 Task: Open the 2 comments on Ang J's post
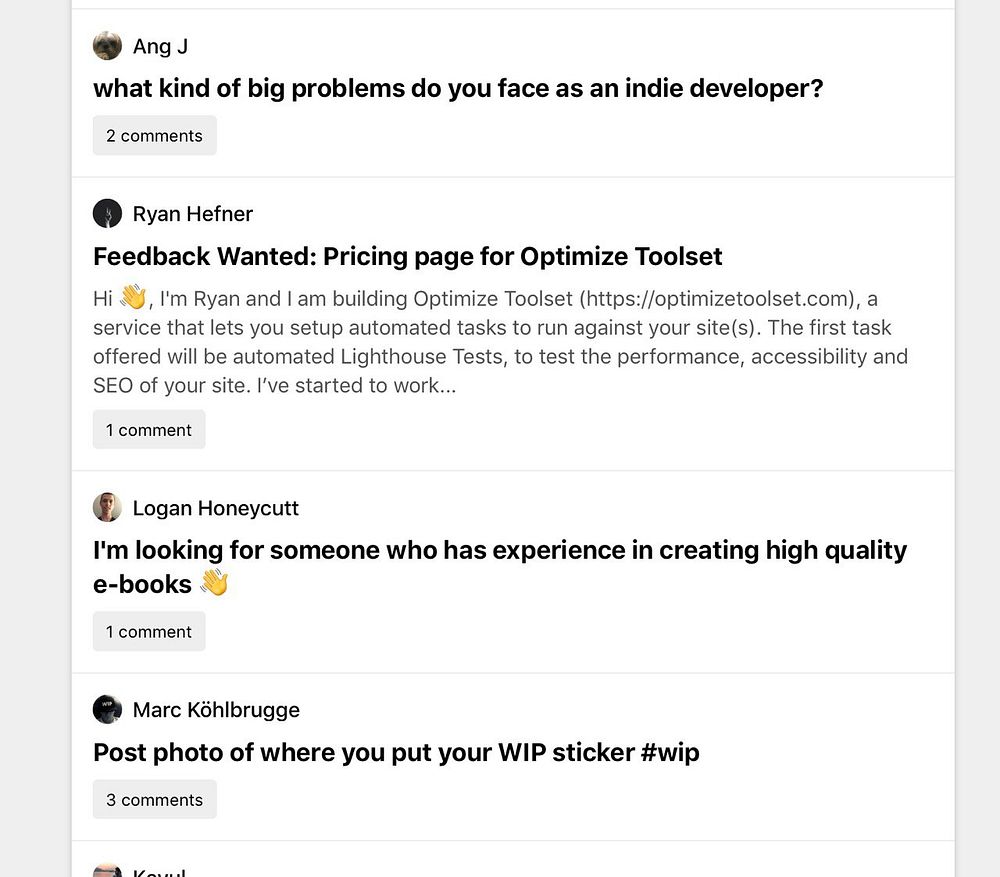point(154,136)
